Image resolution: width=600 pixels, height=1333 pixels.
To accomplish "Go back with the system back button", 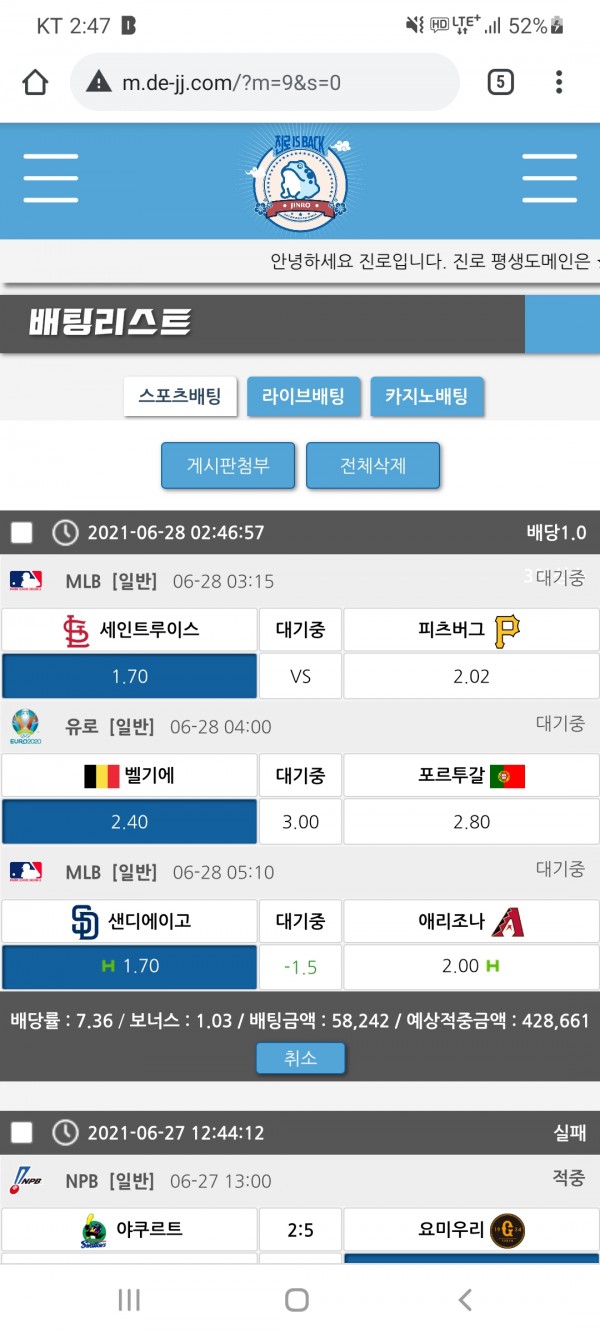I will tap(464, 1299).
